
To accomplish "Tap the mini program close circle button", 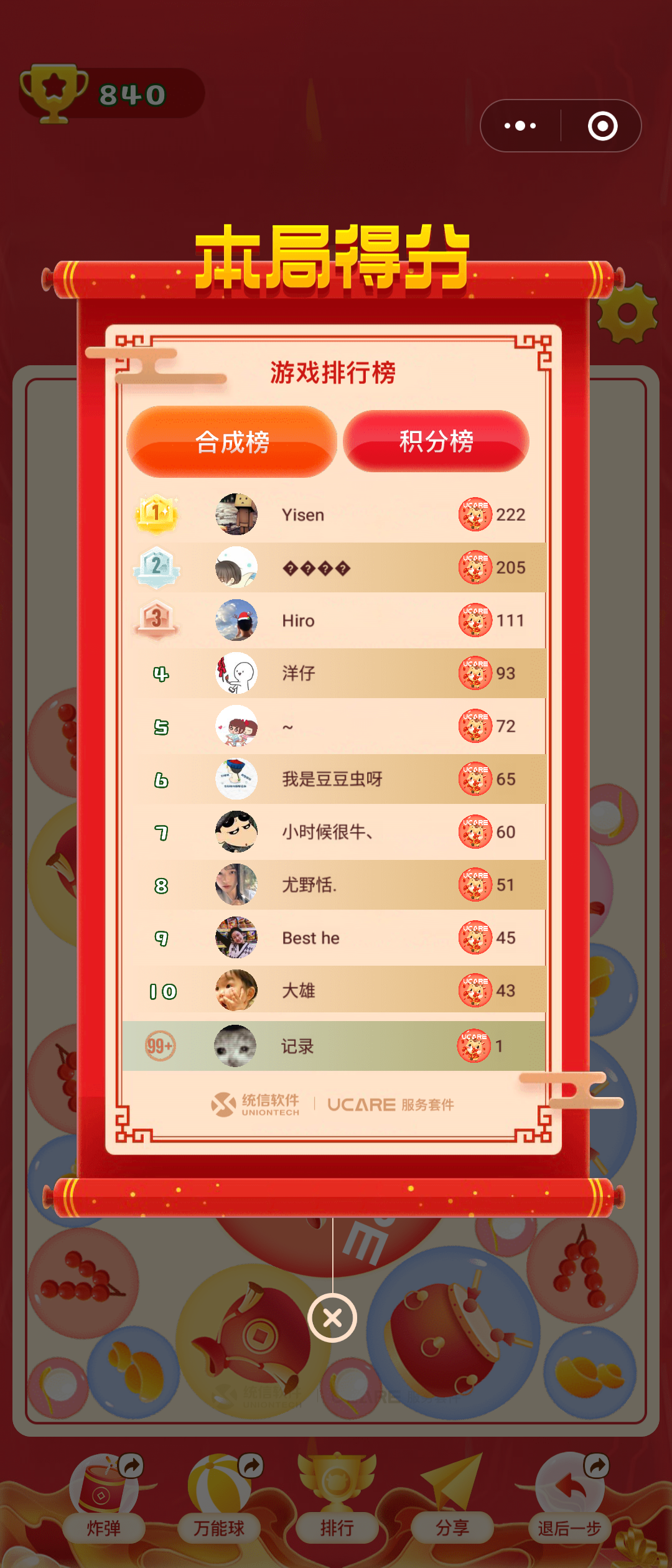I will (602, 126).
